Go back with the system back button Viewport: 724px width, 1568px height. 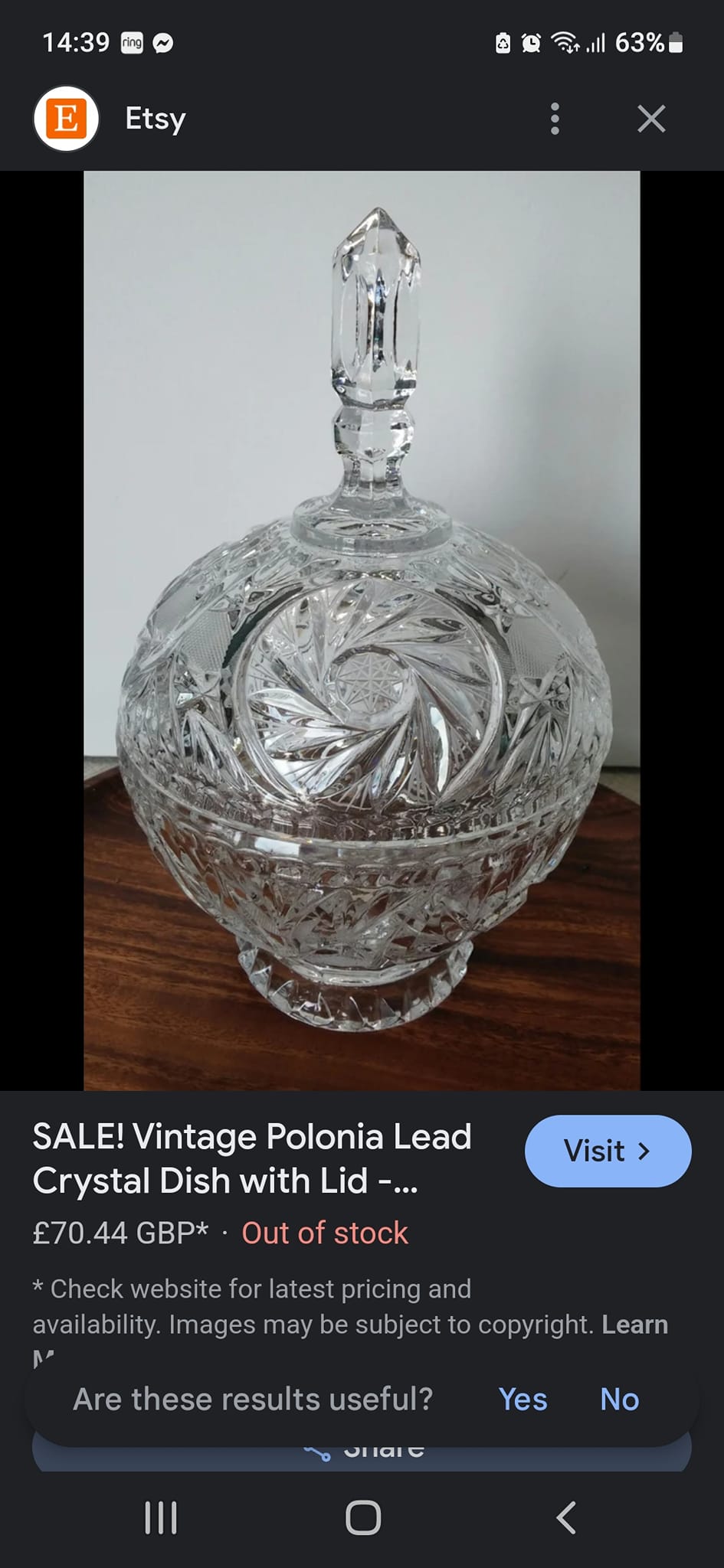tap(565, 1517)
